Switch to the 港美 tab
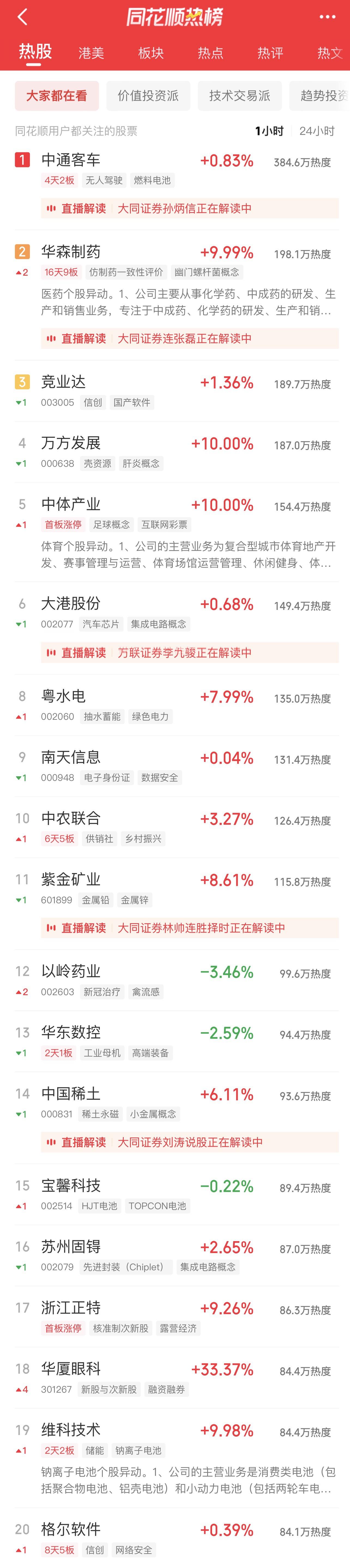The width and height of the screenshot is (350, 1568). pyautogui.click(x=91, y=53)
